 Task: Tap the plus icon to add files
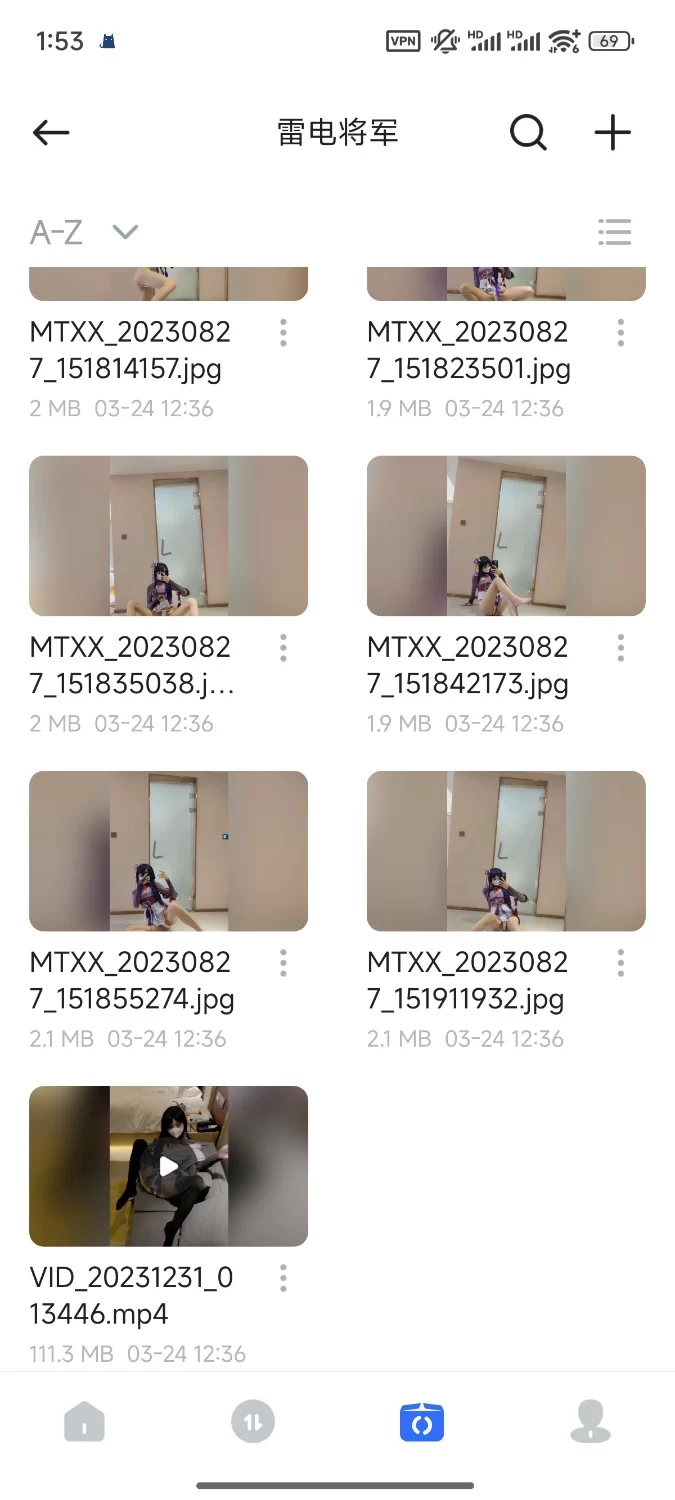tap(612, 133)
